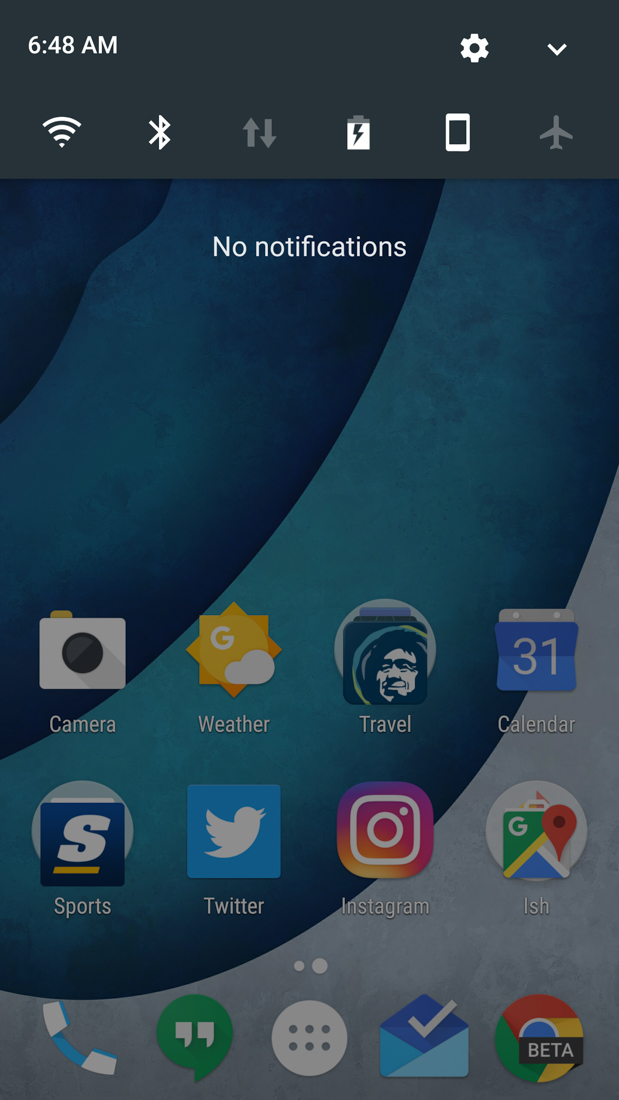Enable airplane mode
The image size is (619, 1100).
[x=556, y=132]
